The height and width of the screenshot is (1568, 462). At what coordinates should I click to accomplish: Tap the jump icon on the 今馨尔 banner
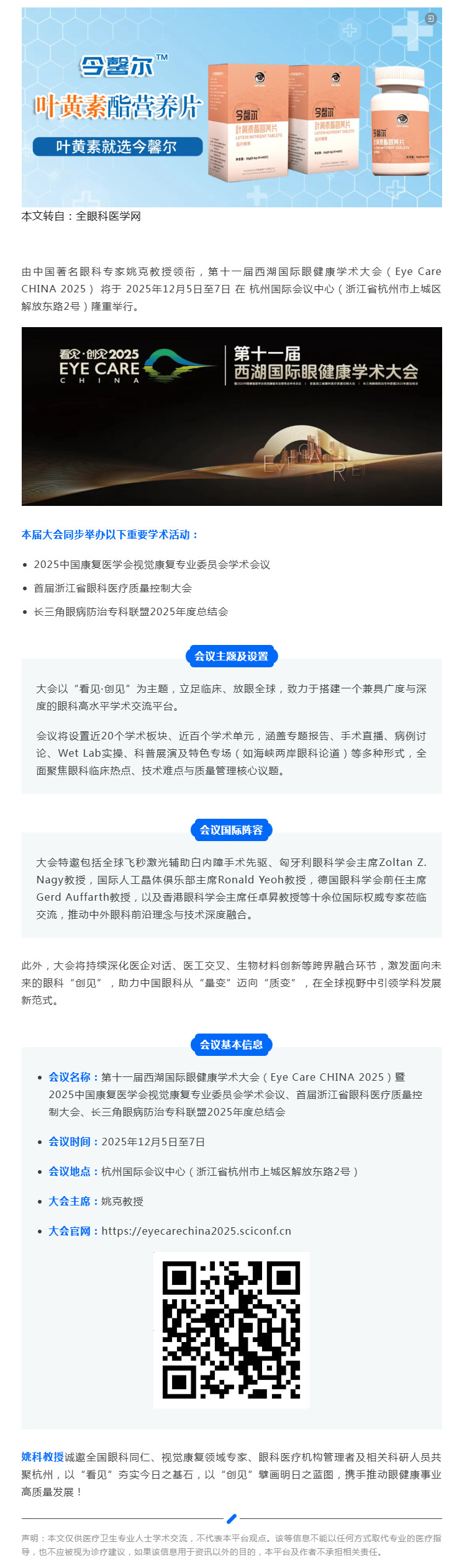pyautogui.click(x=430, y=19)
